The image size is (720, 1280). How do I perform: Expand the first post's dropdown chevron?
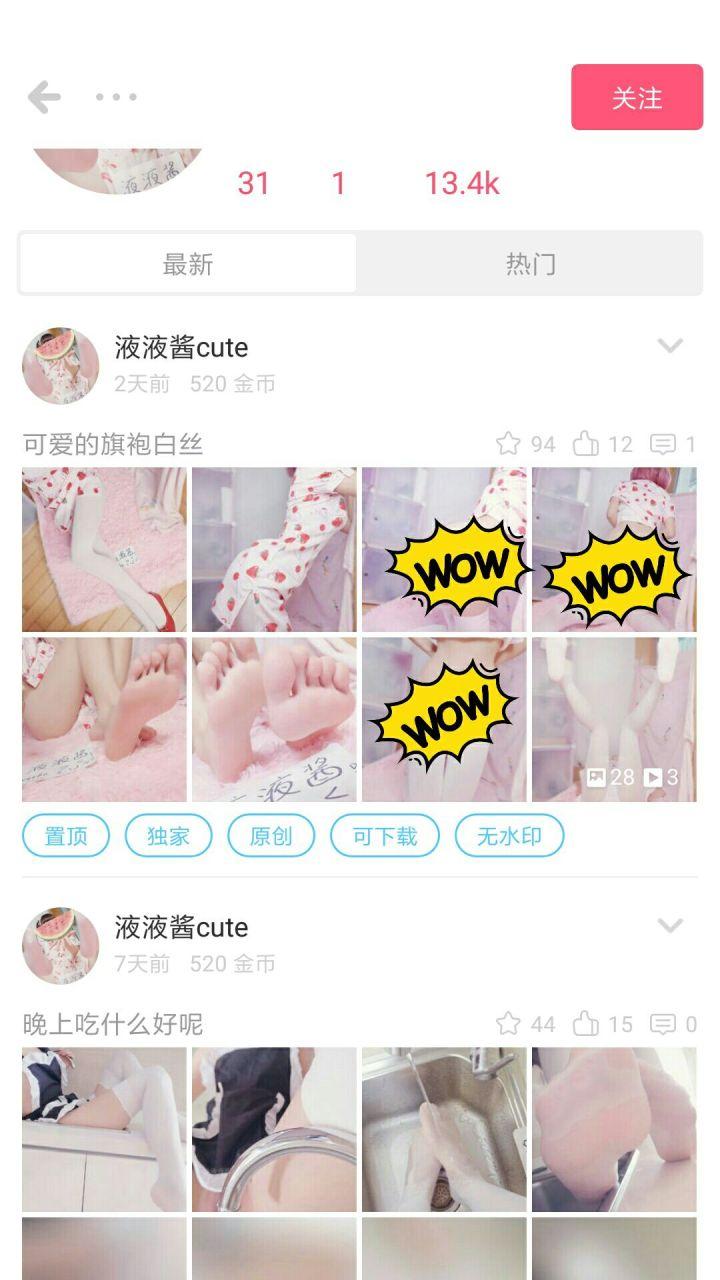(x=672, y=347)
